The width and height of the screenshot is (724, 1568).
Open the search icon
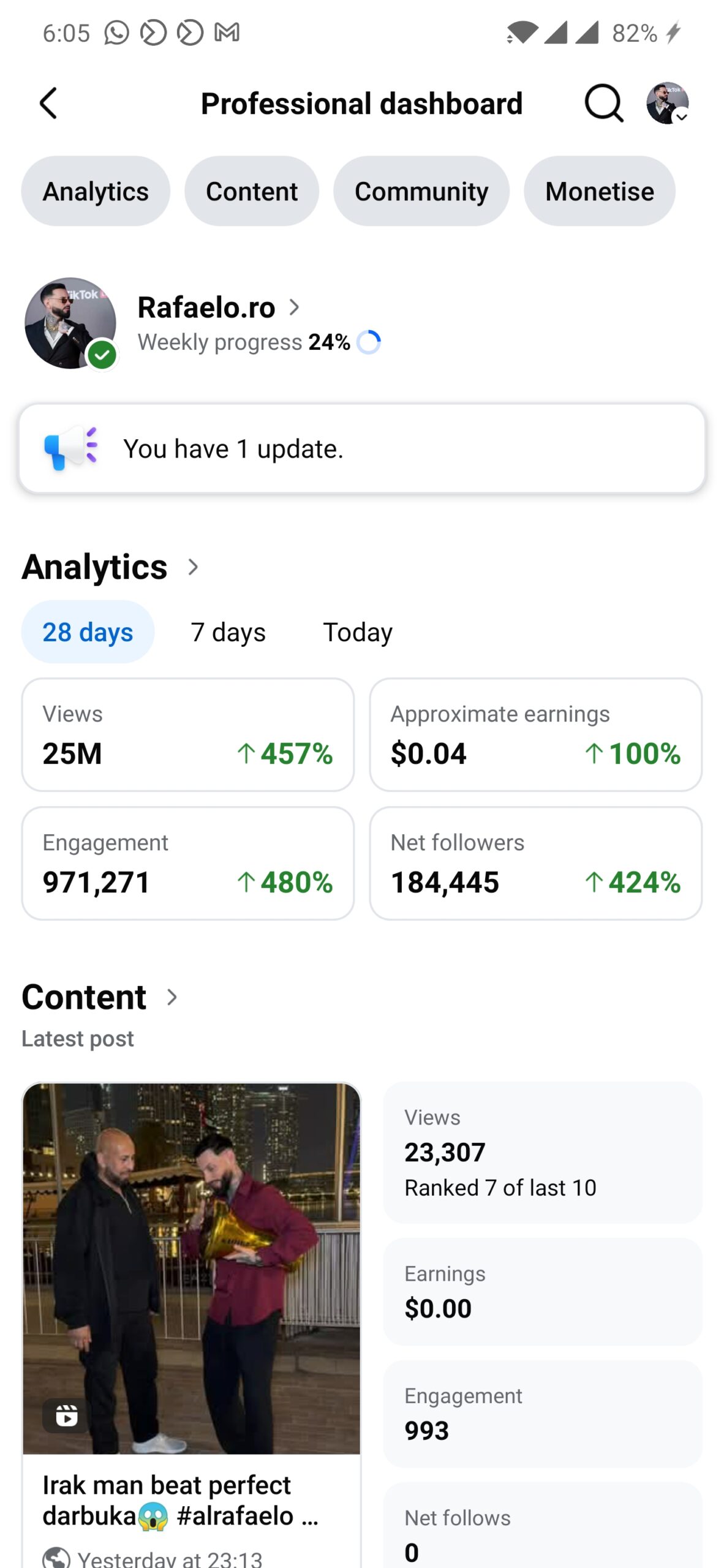(603, 103)
